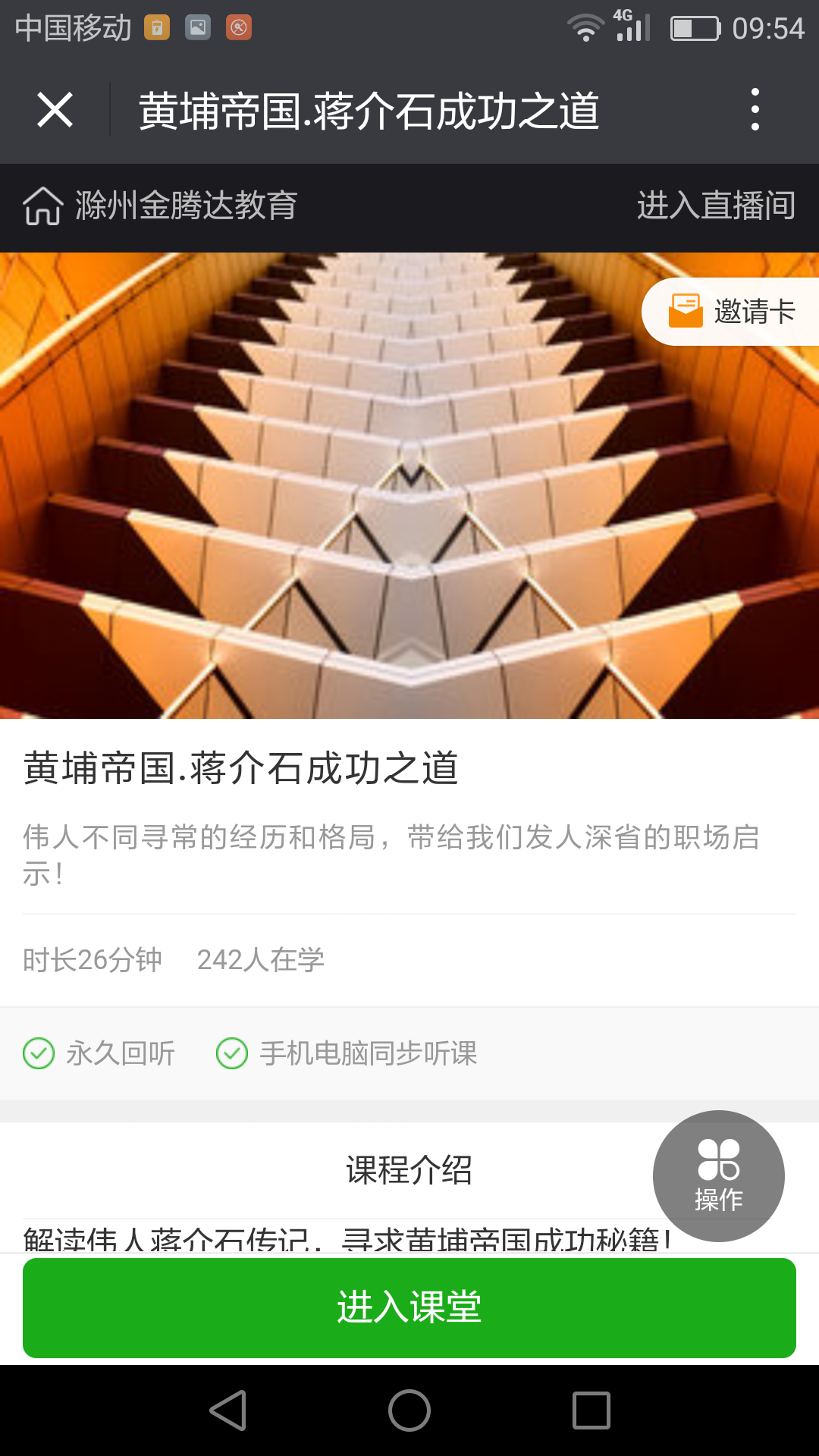
Task: Open the 邀请卡 invitation card
Action: pyautogui.click(x=733, y=312)
